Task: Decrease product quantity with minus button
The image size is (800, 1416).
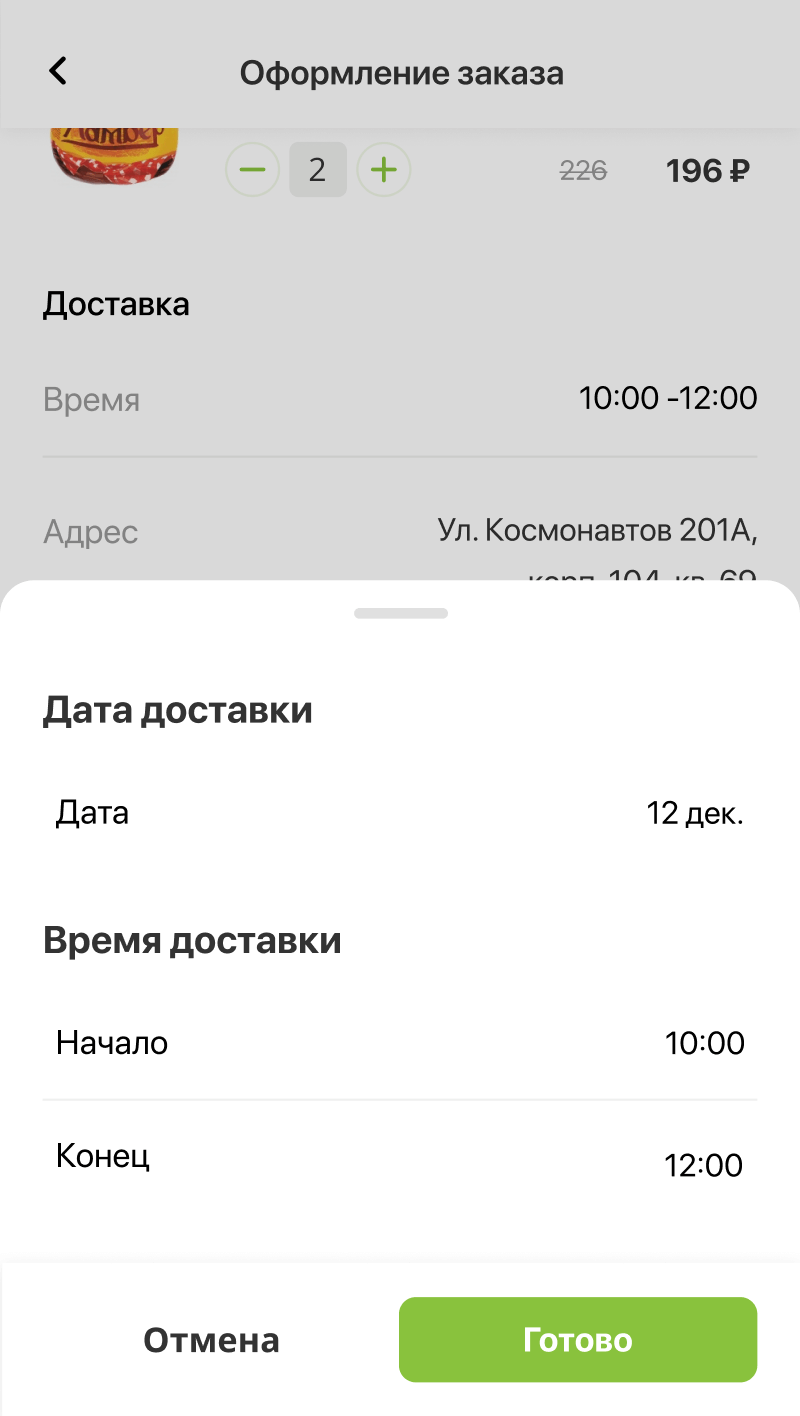Action: tap(252, 170)
